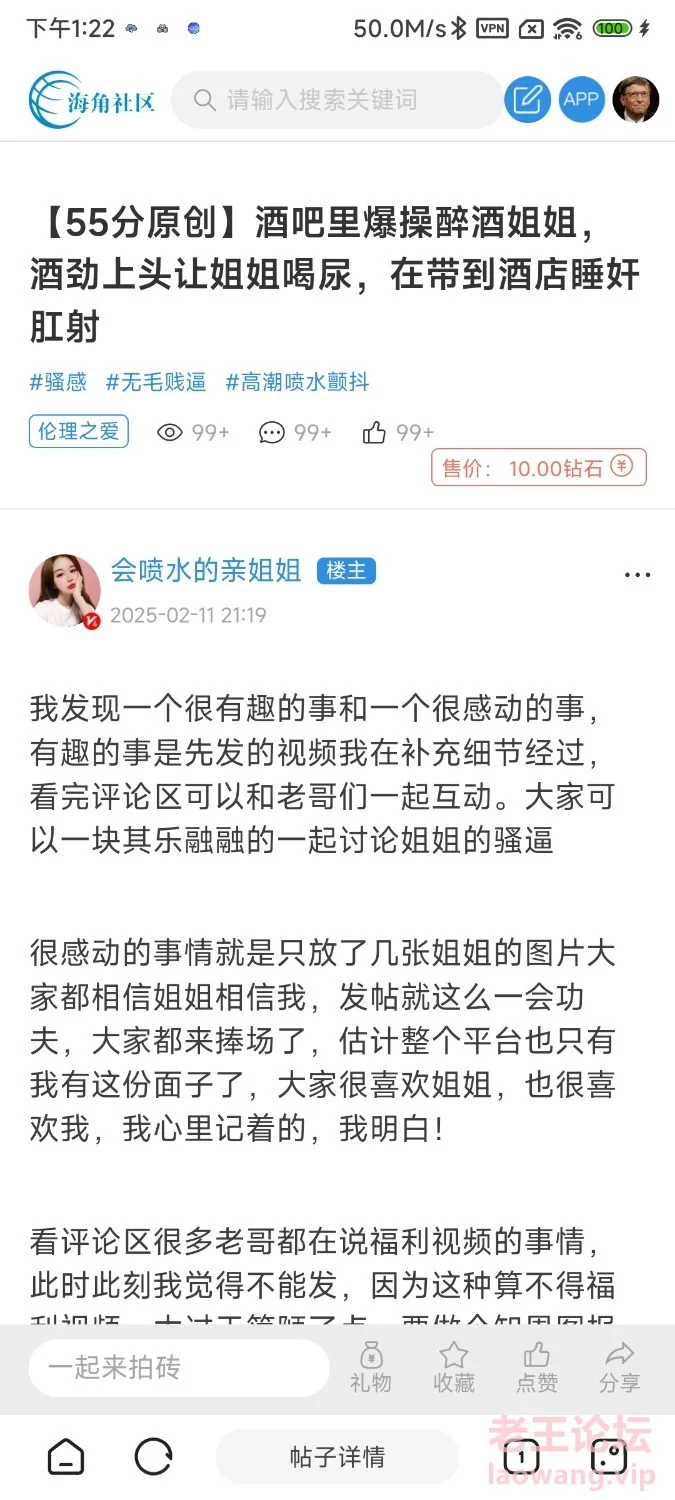The width and height of the screenshot is (675, 1500).
Task: Tap the 一起来拍砖 comment field
Action: [178, 1367]
